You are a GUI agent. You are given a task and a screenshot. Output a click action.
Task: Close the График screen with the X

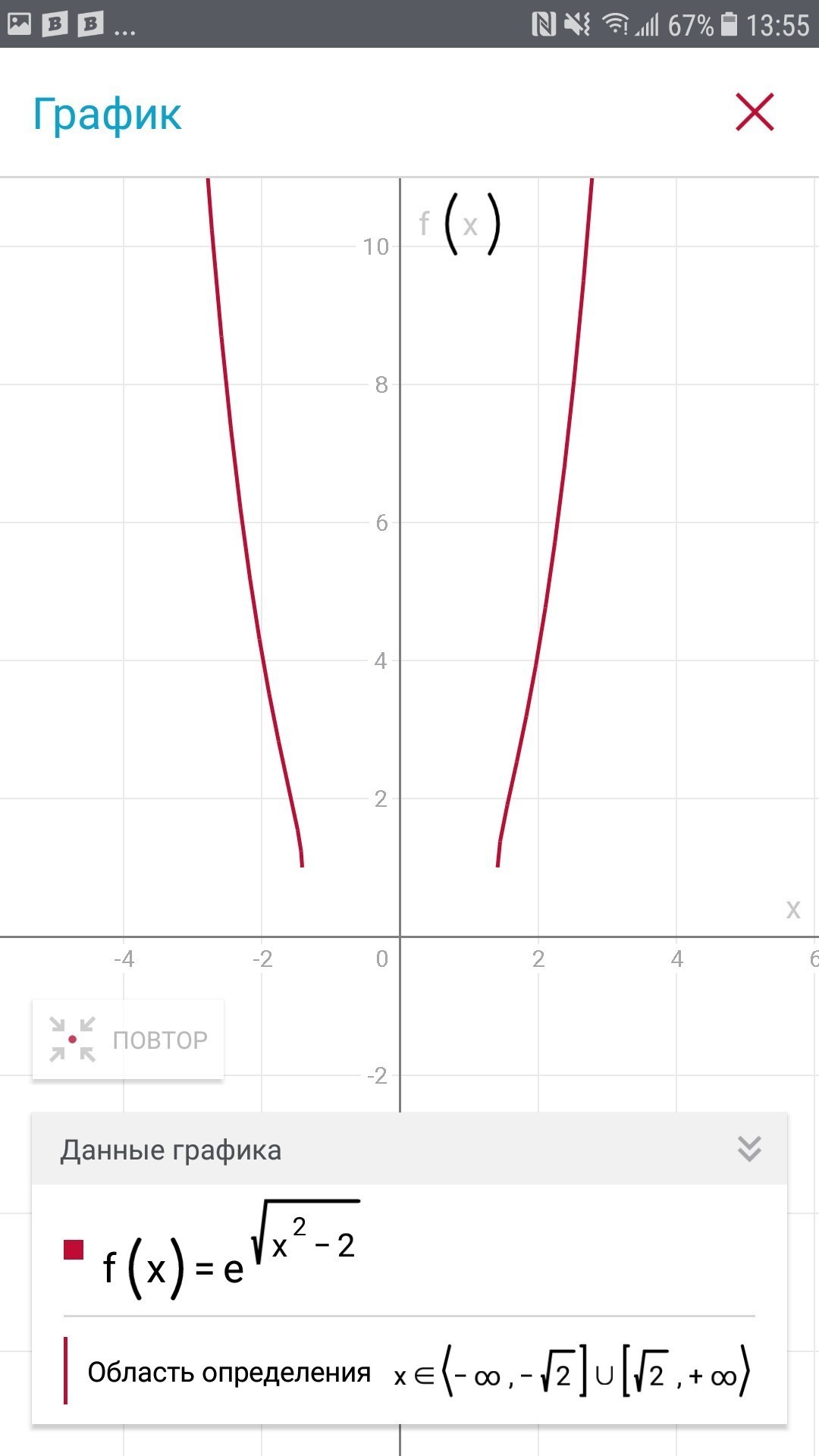pyautogui.click(x=755, y=112)
